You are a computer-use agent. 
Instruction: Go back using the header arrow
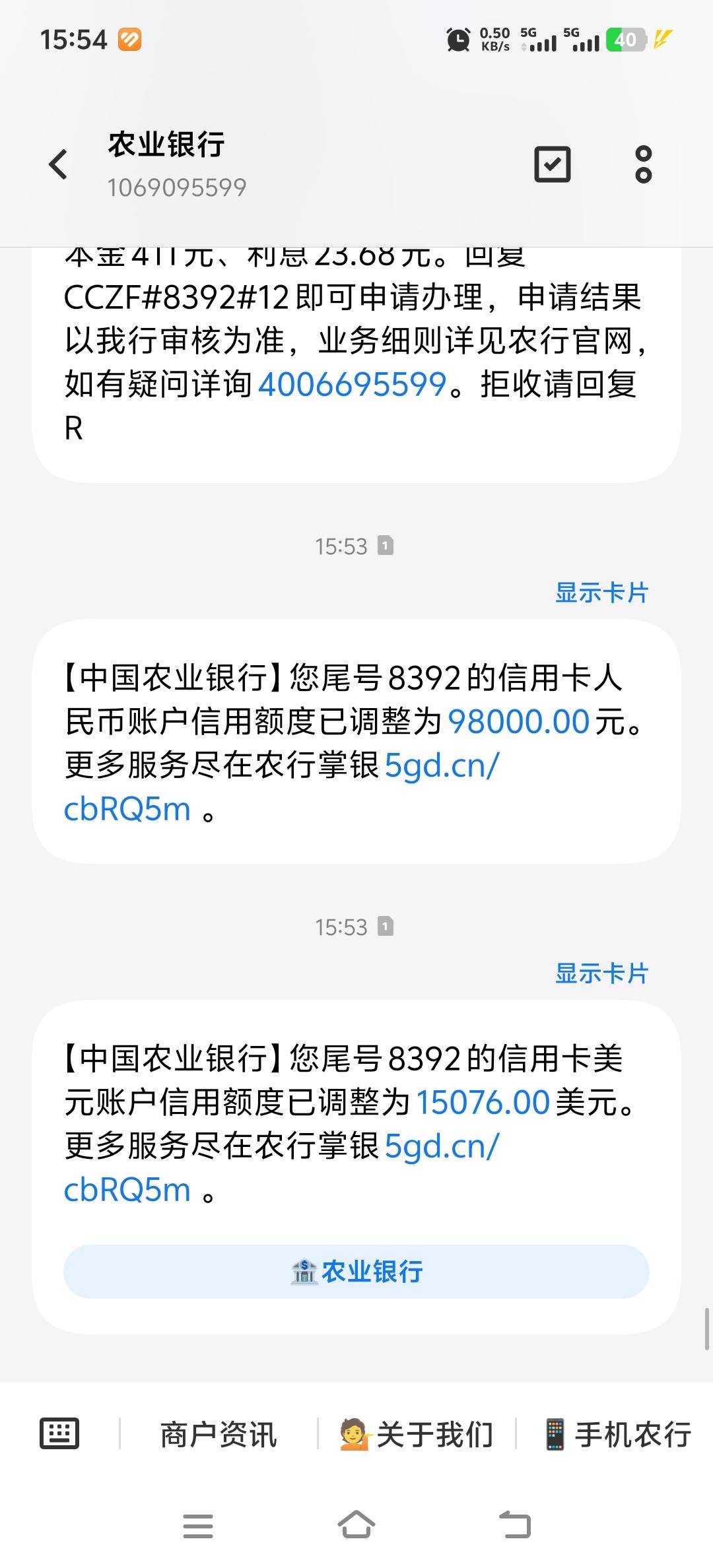[x=58, y=164]
